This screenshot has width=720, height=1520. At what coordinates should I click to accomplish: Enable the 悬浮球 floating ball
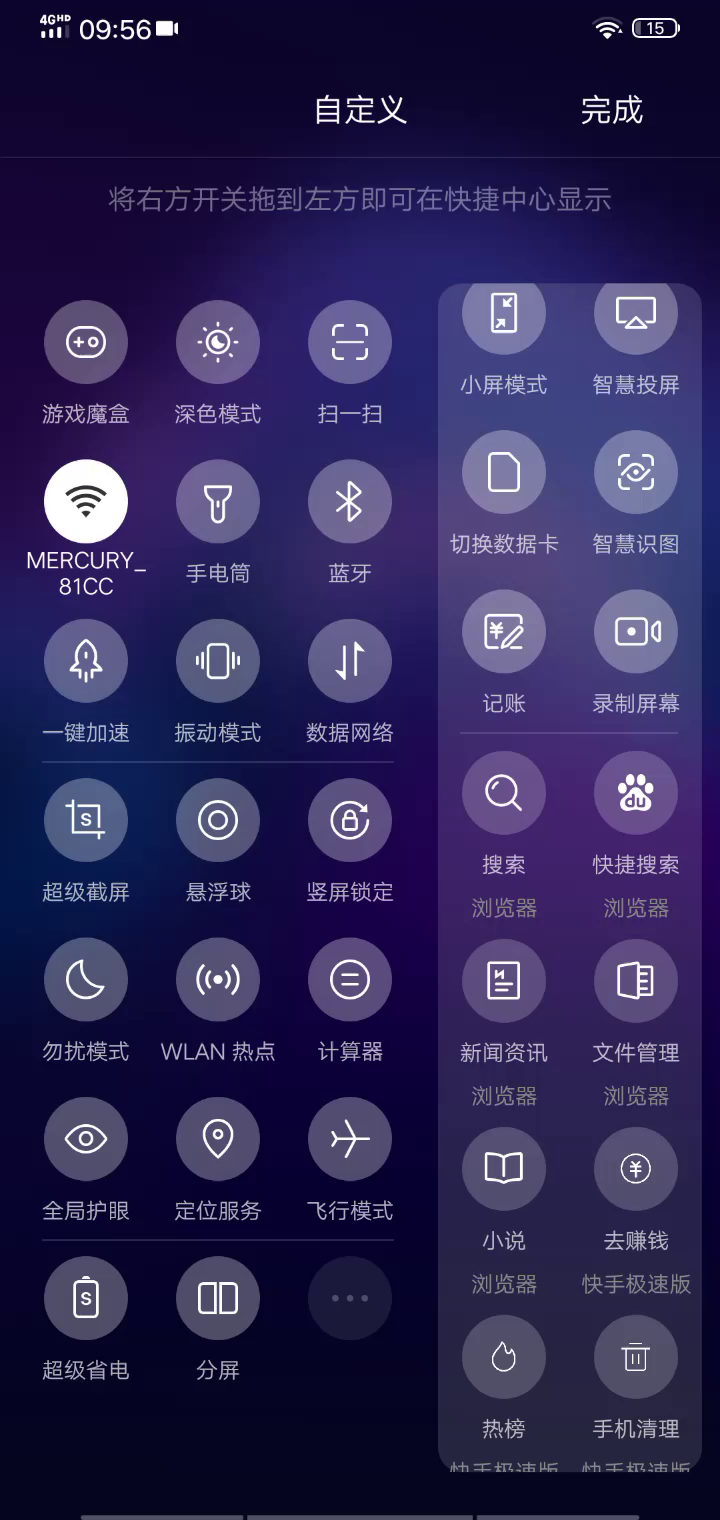(218, 820)
